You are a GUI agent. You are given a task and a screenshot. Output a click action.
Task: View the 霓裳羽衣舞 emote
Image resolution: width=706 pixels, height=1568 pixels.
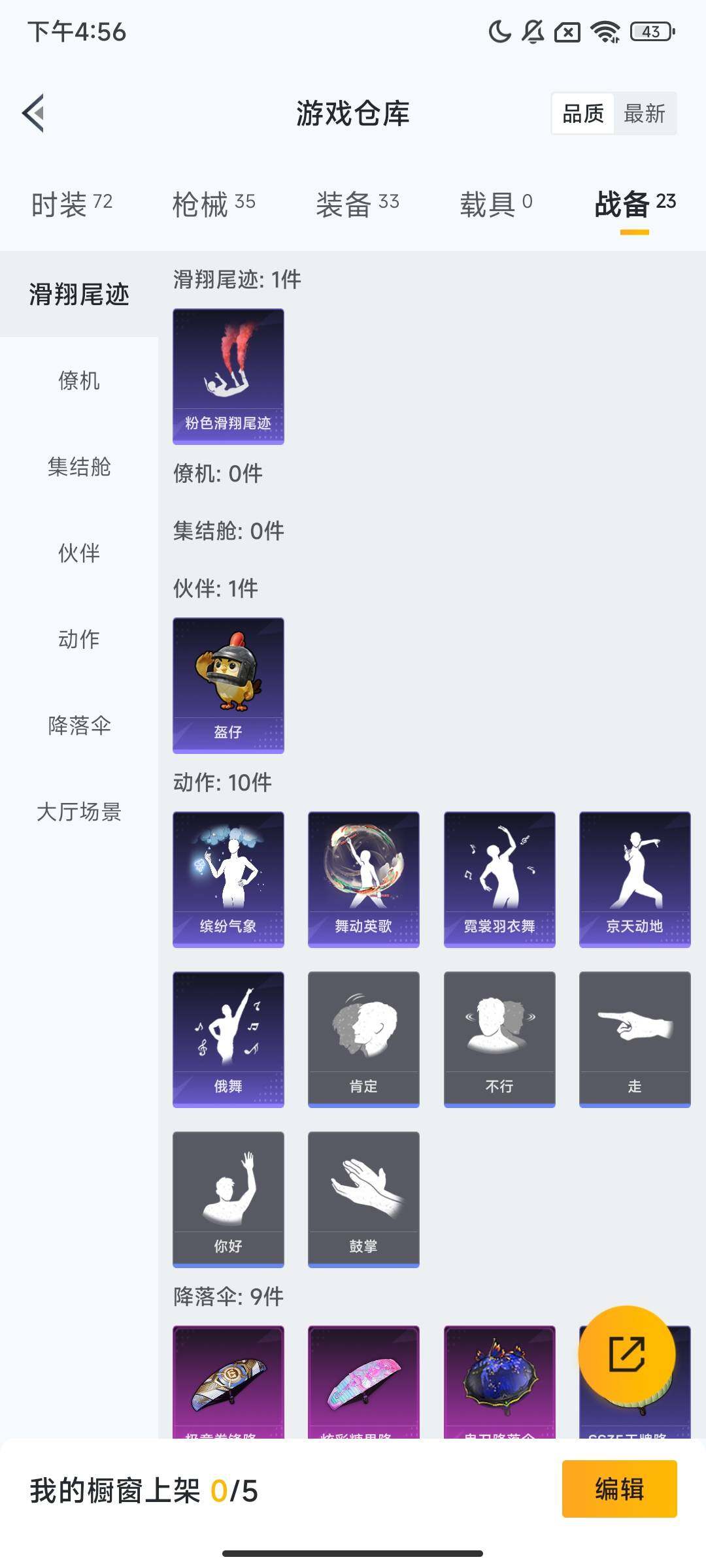coord(499,879)
